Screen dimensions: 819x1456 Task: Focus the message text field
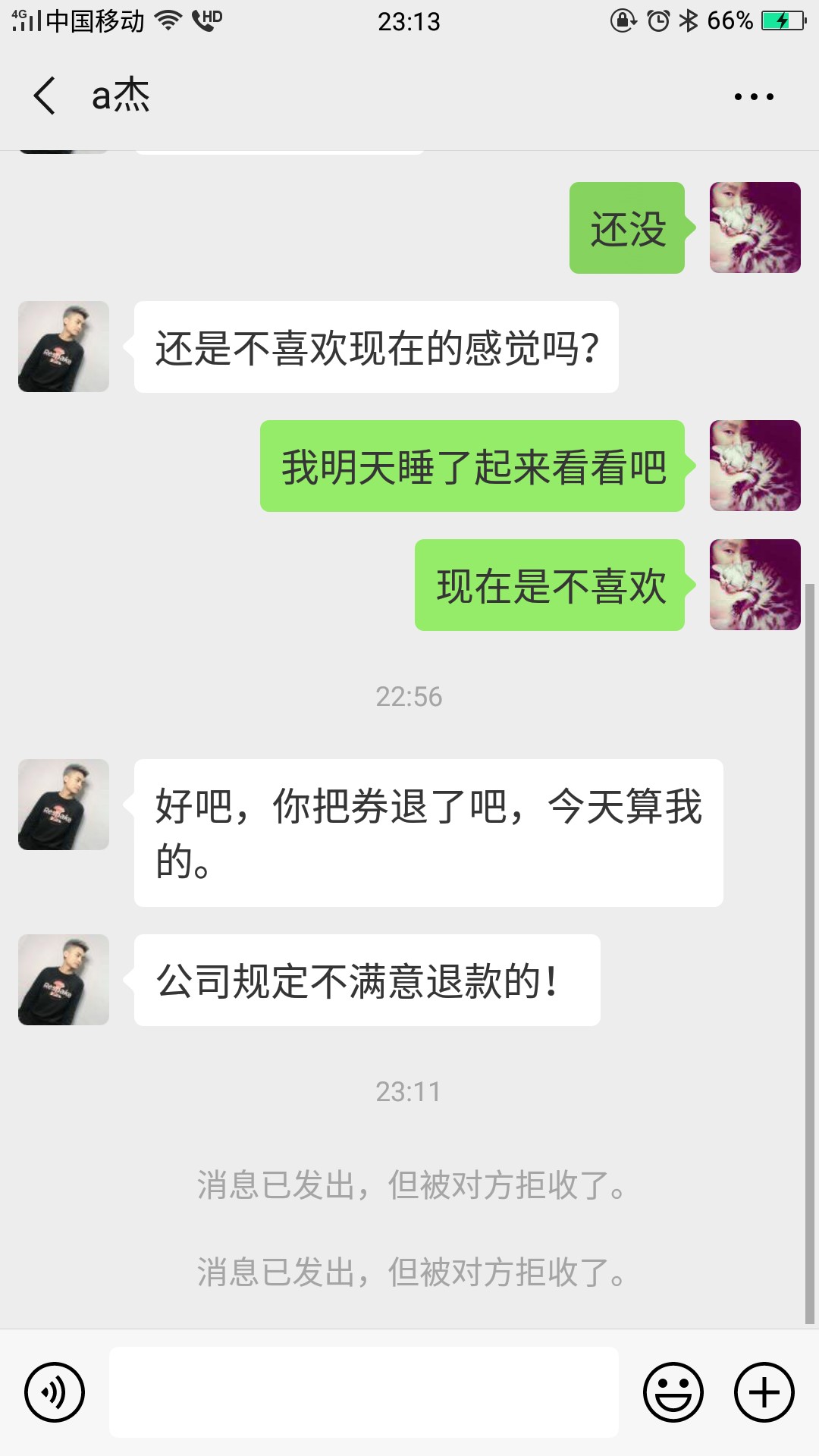(x=364, y=1392)
